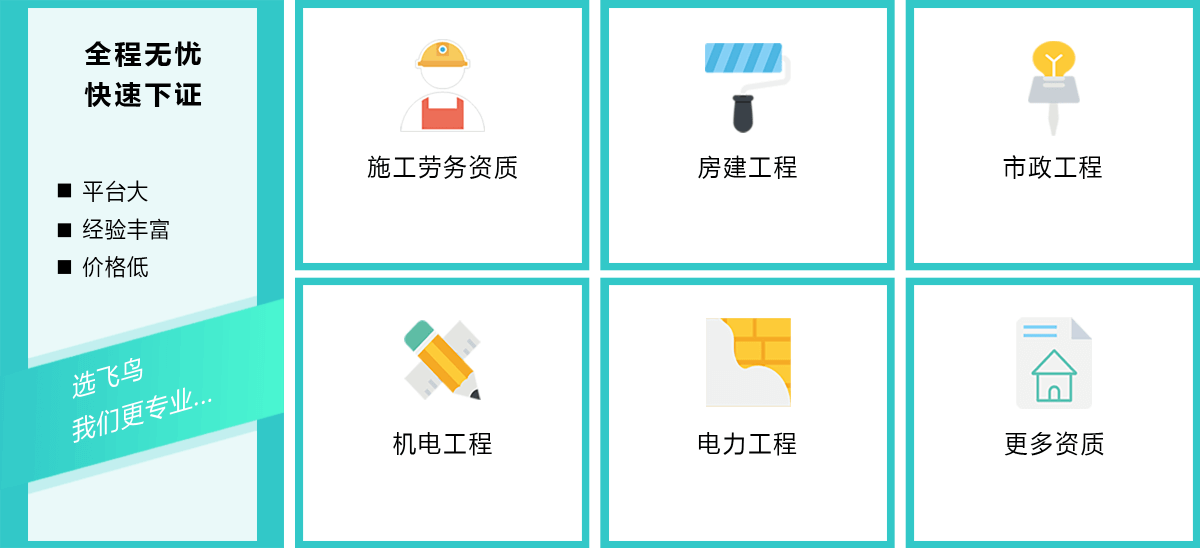
Task: Open the 电力工程 category tile
Action: (x=747, y=412)
